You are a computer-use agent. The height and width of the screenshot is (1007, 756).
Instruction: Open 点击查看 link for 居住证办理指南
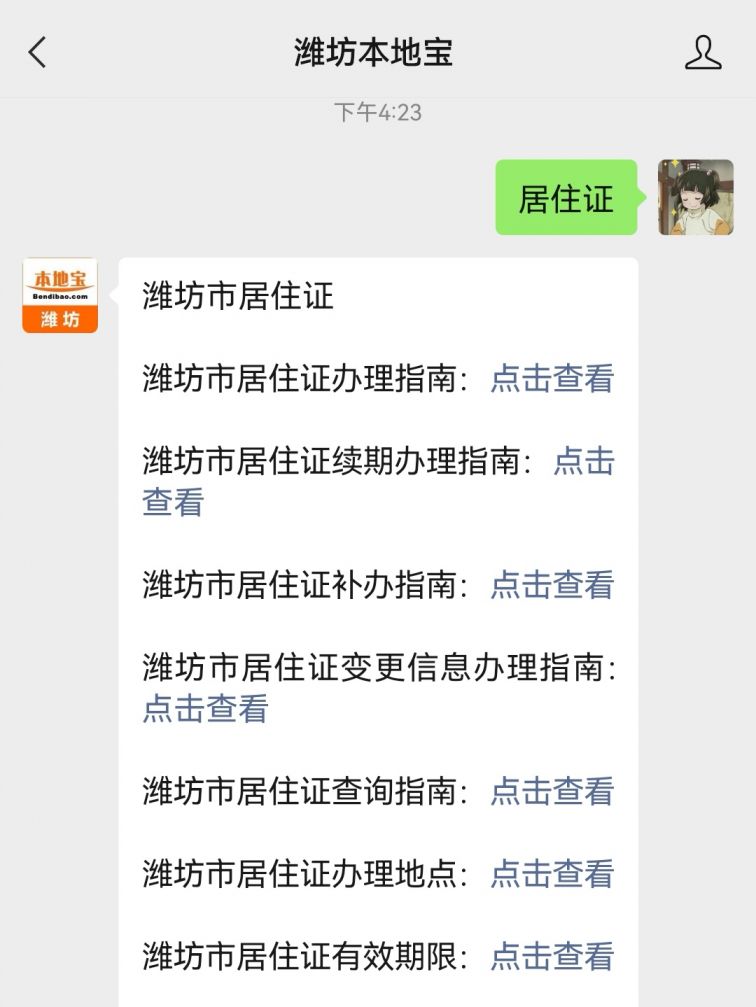tap(551, 379)
